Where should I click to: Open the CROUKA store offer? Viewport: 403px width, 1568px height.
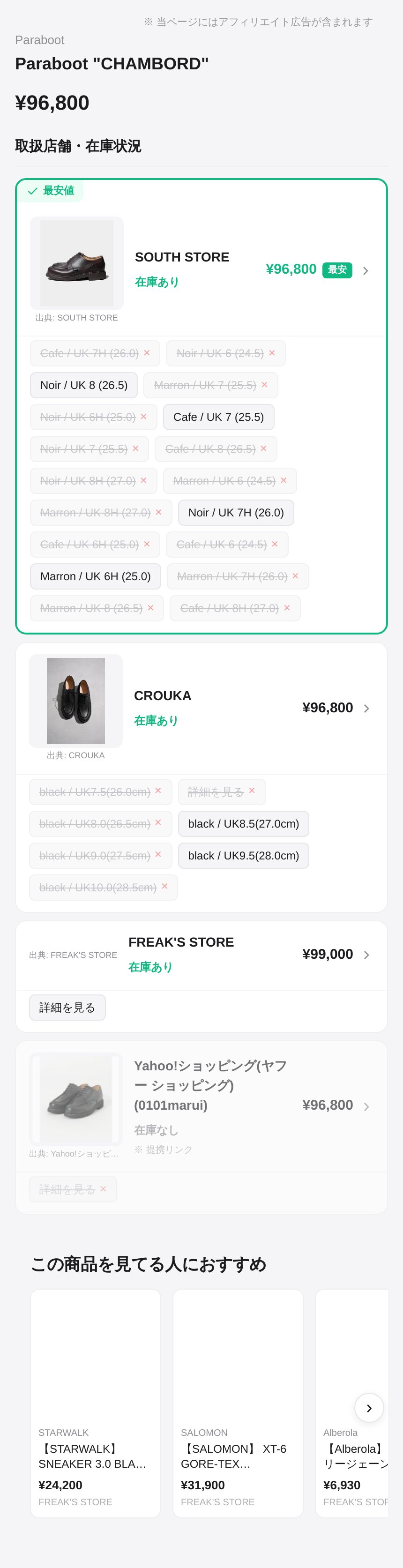(x=201, y=708)
